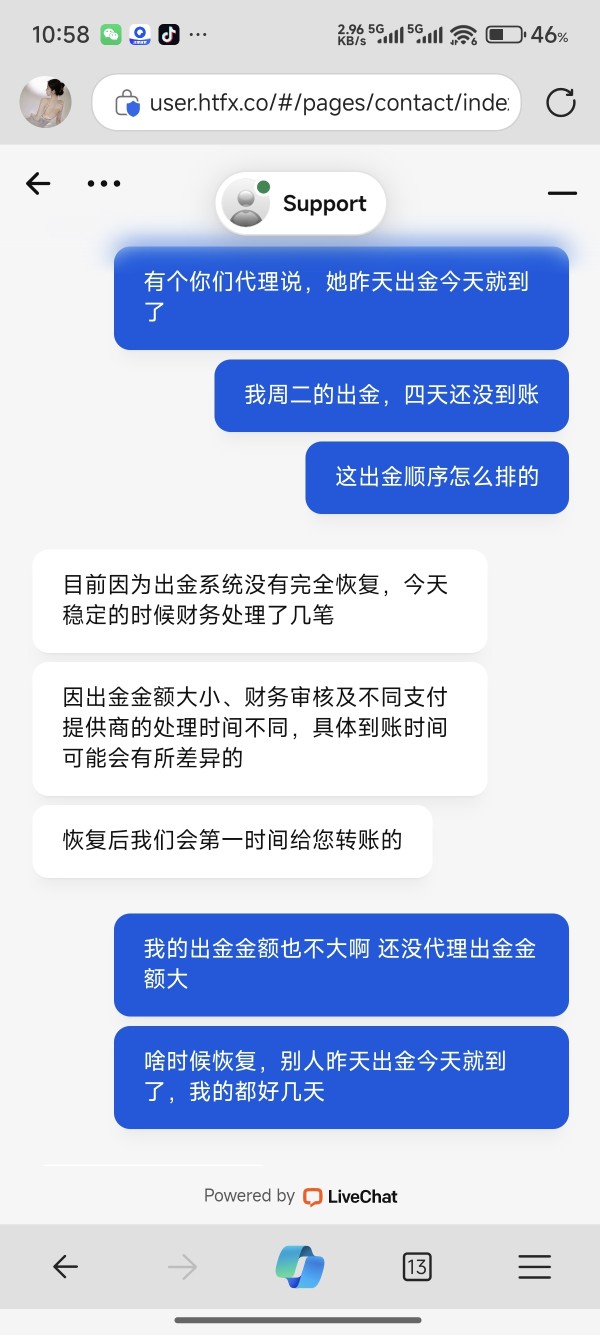Launch the Copilot assistant button

coord(300,1267)
